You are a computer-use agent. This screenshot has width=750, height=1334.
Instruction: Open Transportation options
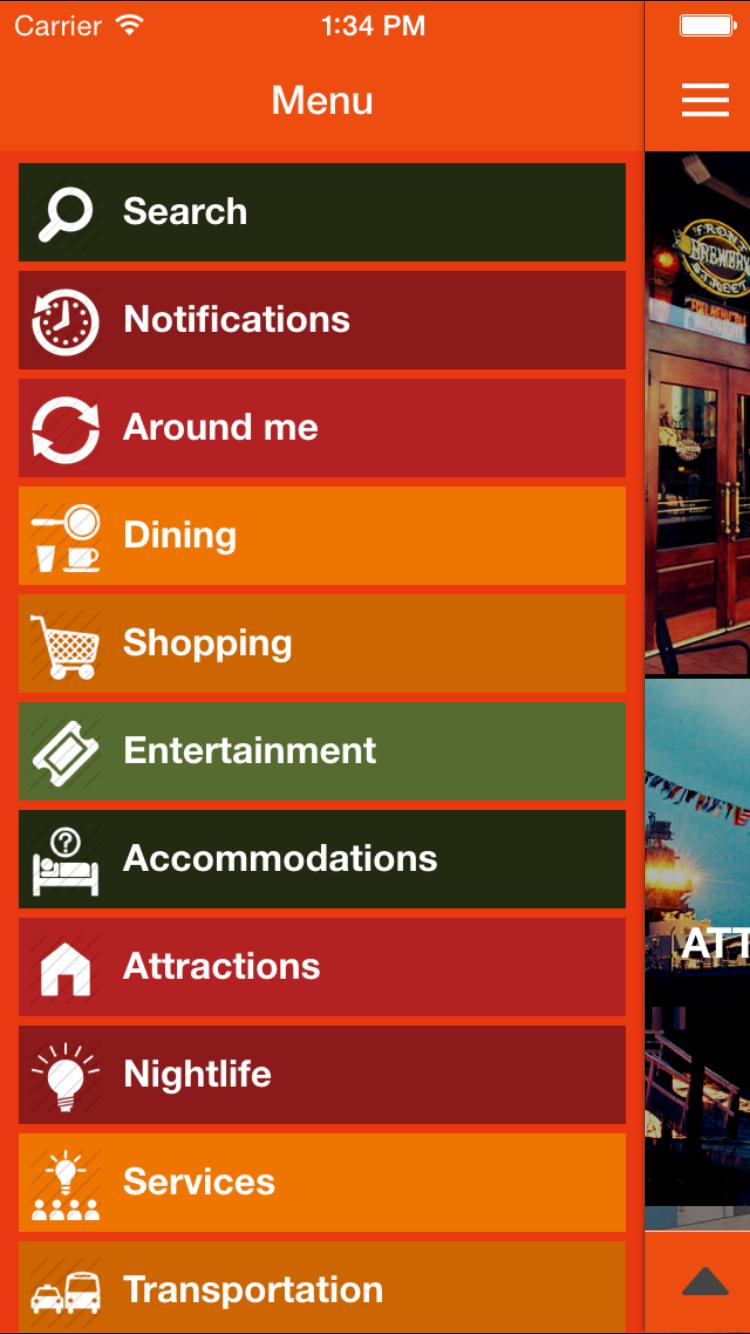coord(322,1287)
